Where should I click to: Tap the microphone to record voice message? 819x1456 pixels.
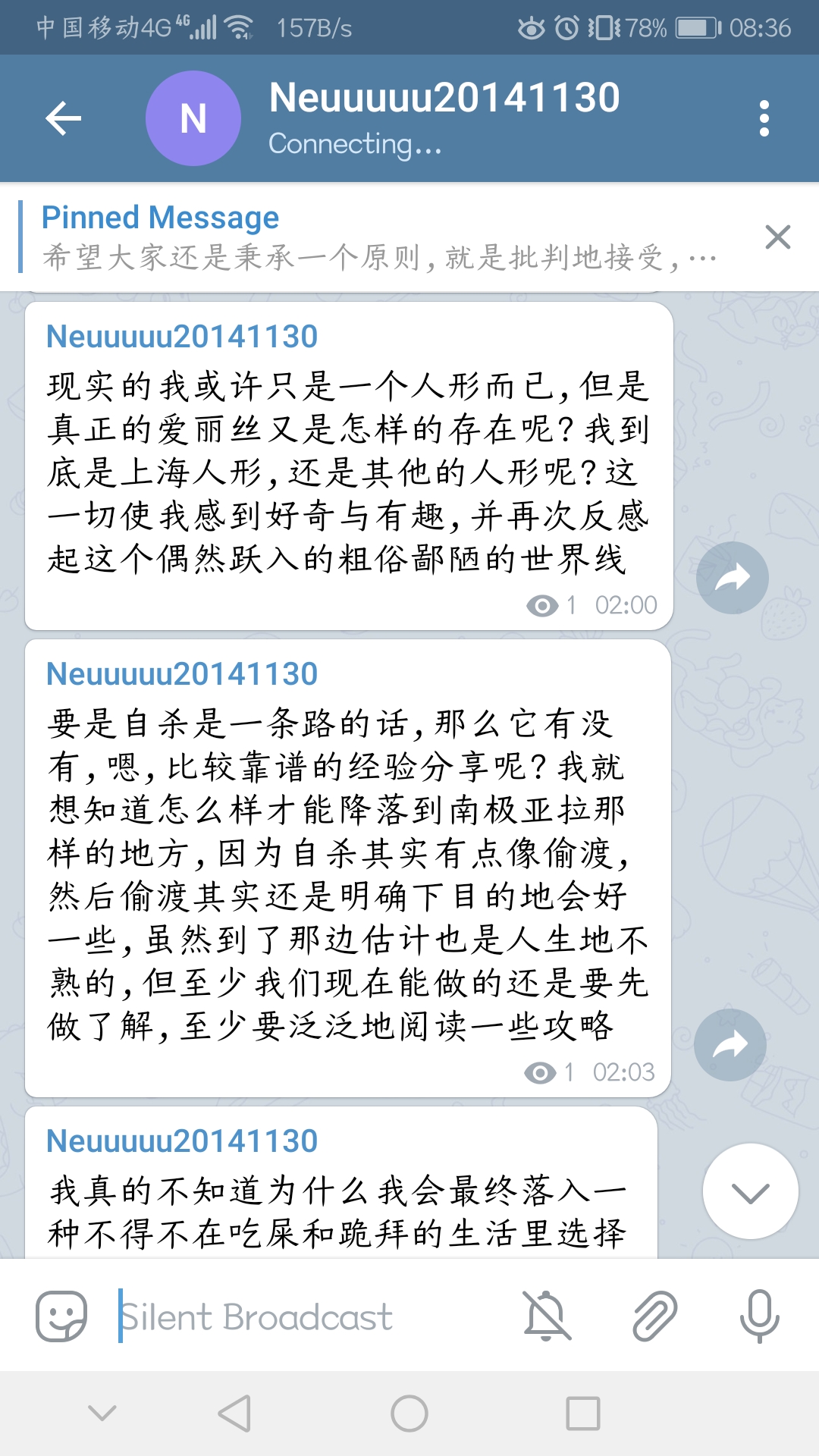(x=759, y=1316)
